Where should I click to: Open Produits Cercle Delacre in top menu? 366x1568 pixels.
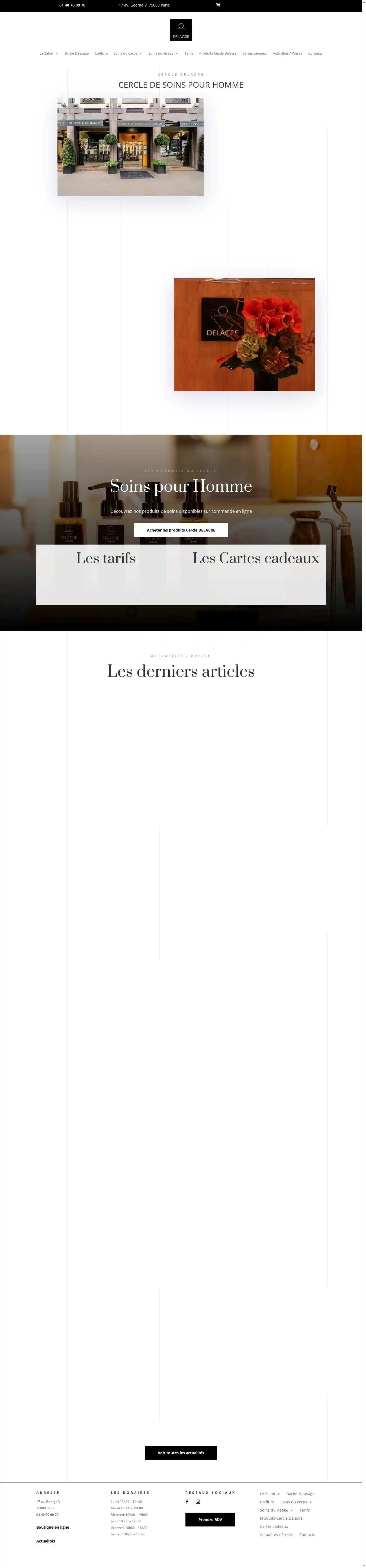click(218, 53)
